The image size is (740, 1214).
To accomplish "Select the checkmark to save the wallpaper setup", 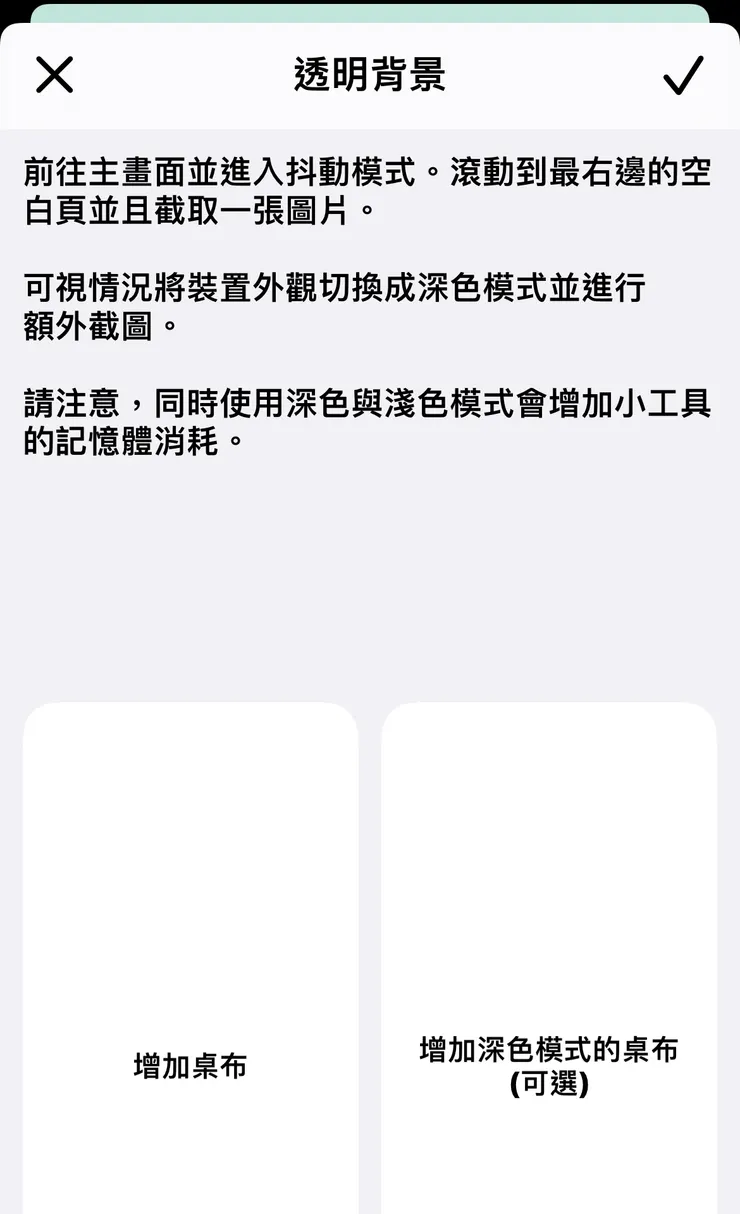I will point(684,75).
